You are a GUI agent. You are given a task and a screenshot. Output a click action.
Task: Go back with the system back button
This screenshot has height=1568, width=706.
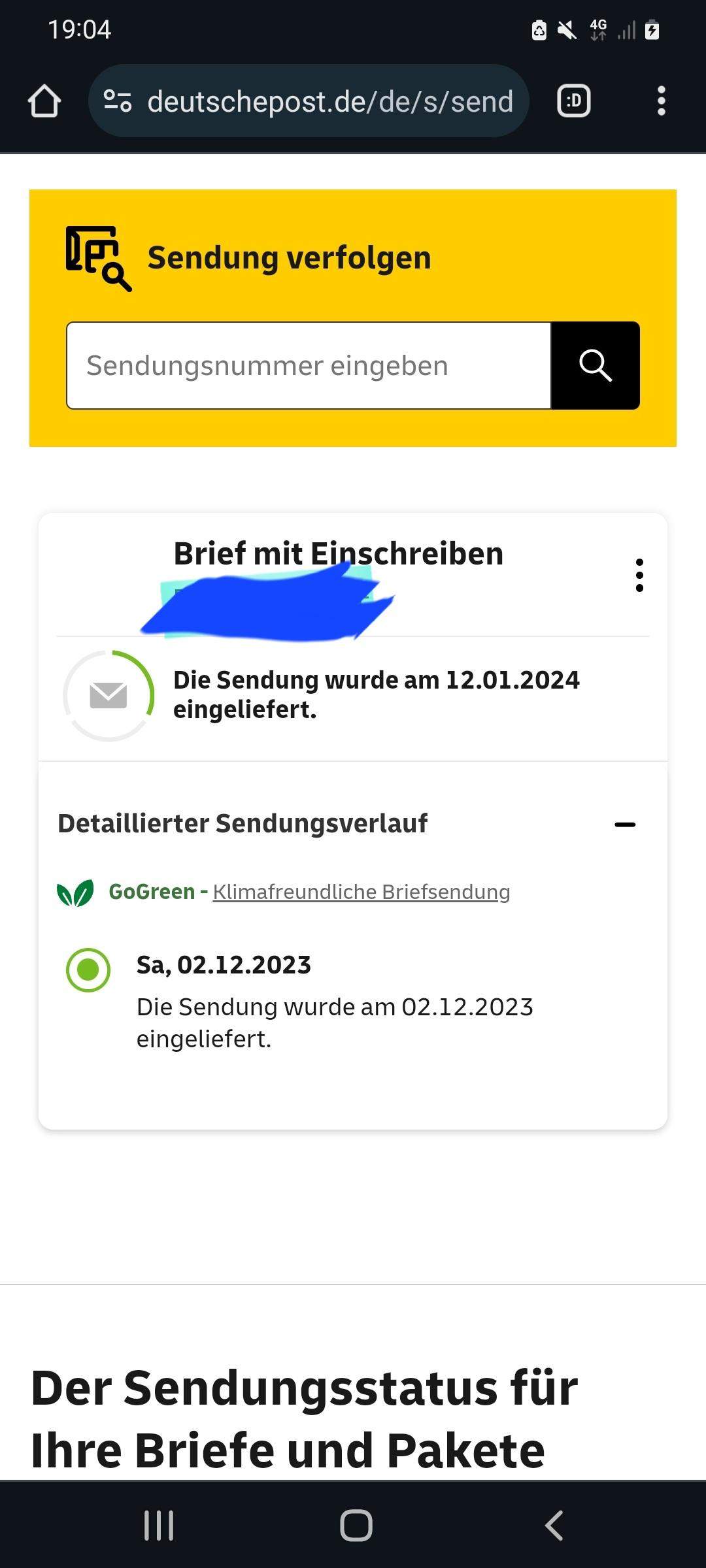(553, 1526)
